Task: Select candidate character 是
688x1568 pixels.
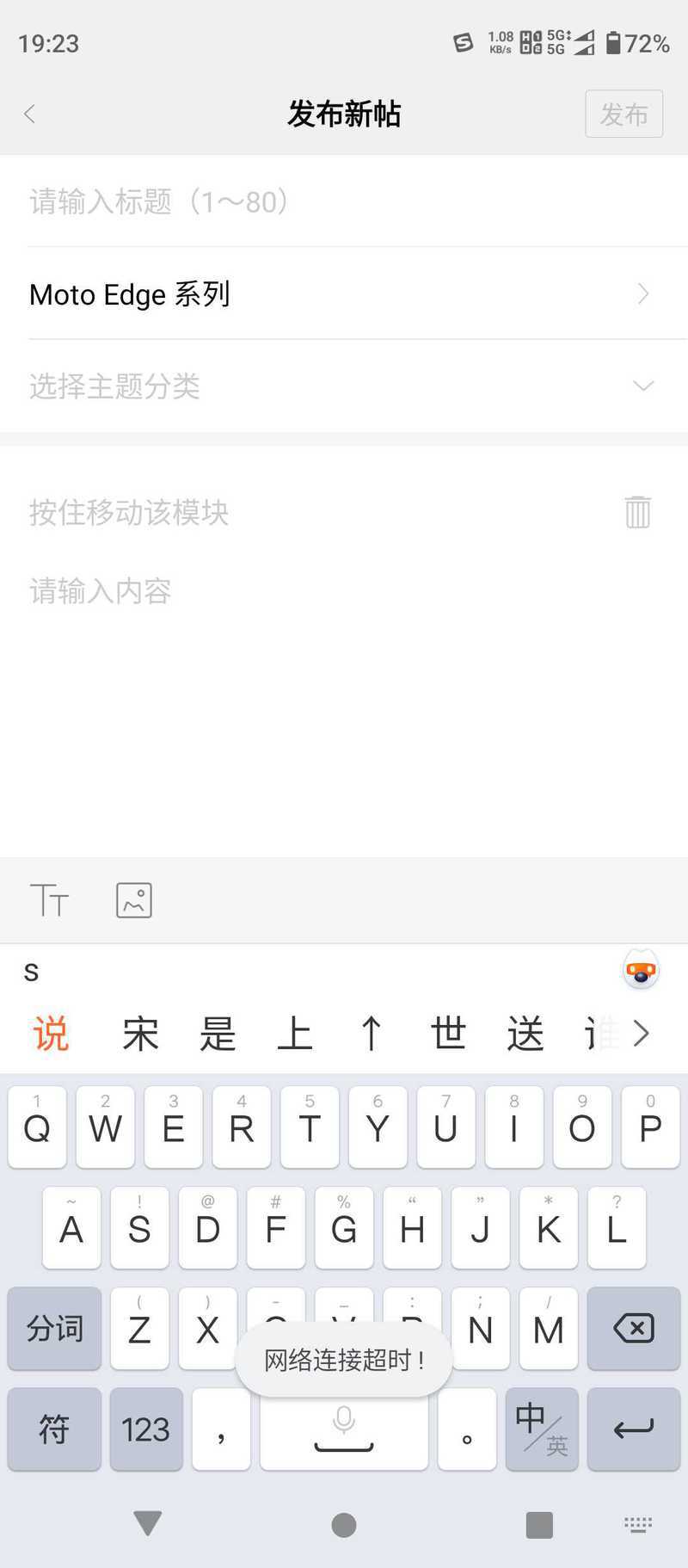Action: click(x=218, y=1034)
